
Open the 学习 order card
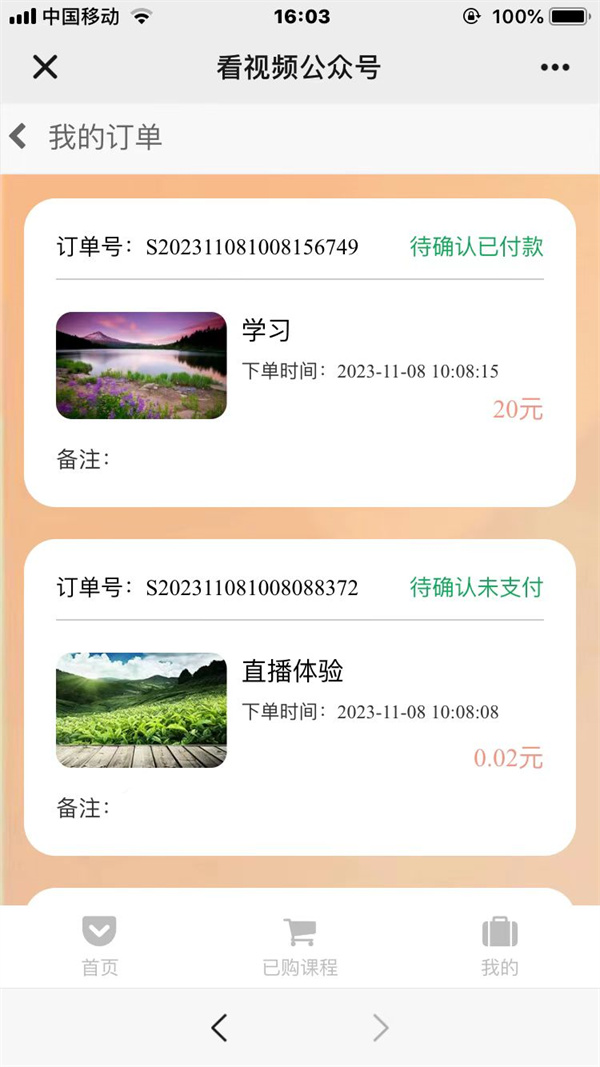click(300, 365)
